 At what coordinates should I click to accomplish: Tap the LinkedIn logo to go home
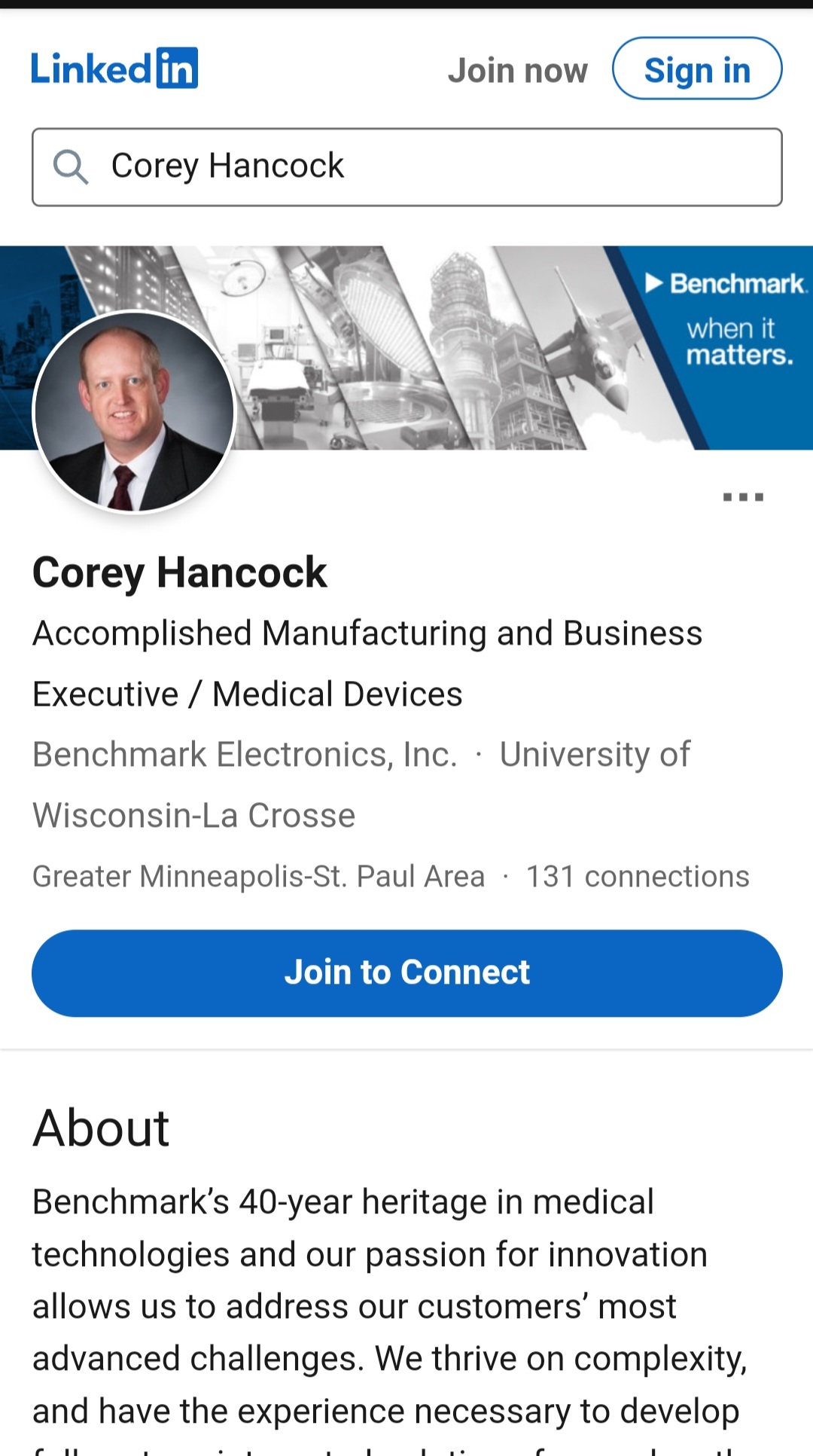point(114,69)
